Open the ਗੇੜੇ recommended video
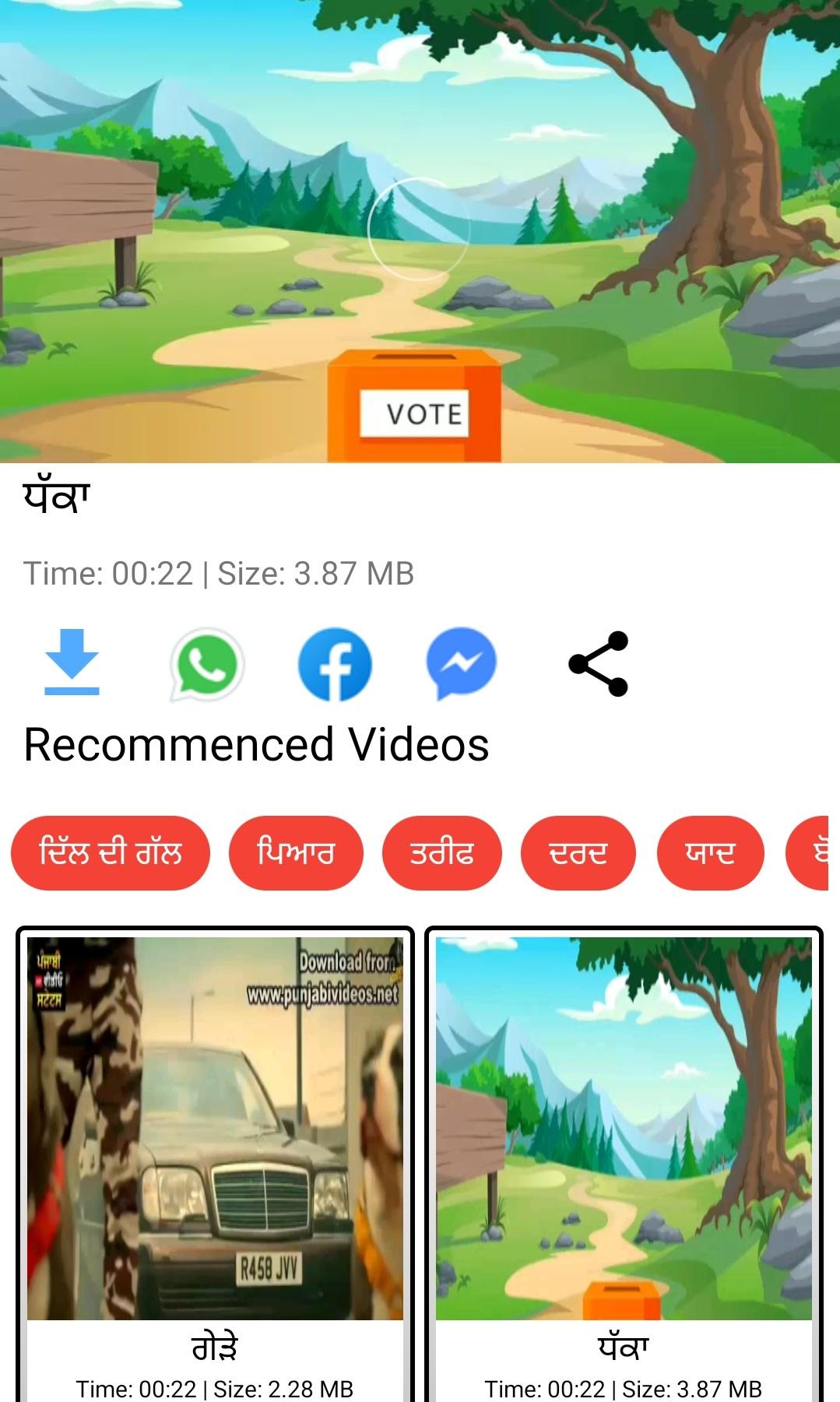 pos(215,1165)
